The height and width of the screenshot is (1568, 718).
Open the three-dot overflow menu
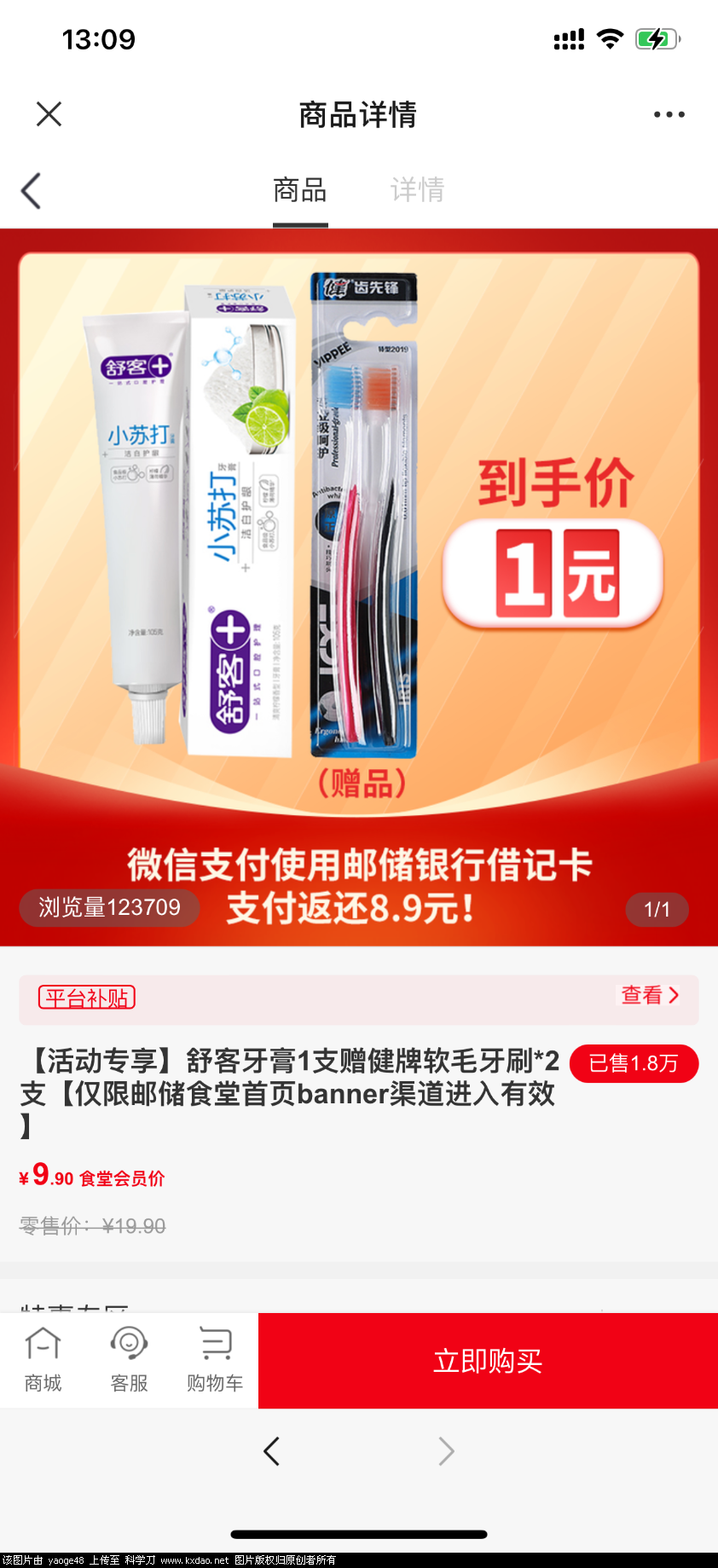[x=669, y=114]
